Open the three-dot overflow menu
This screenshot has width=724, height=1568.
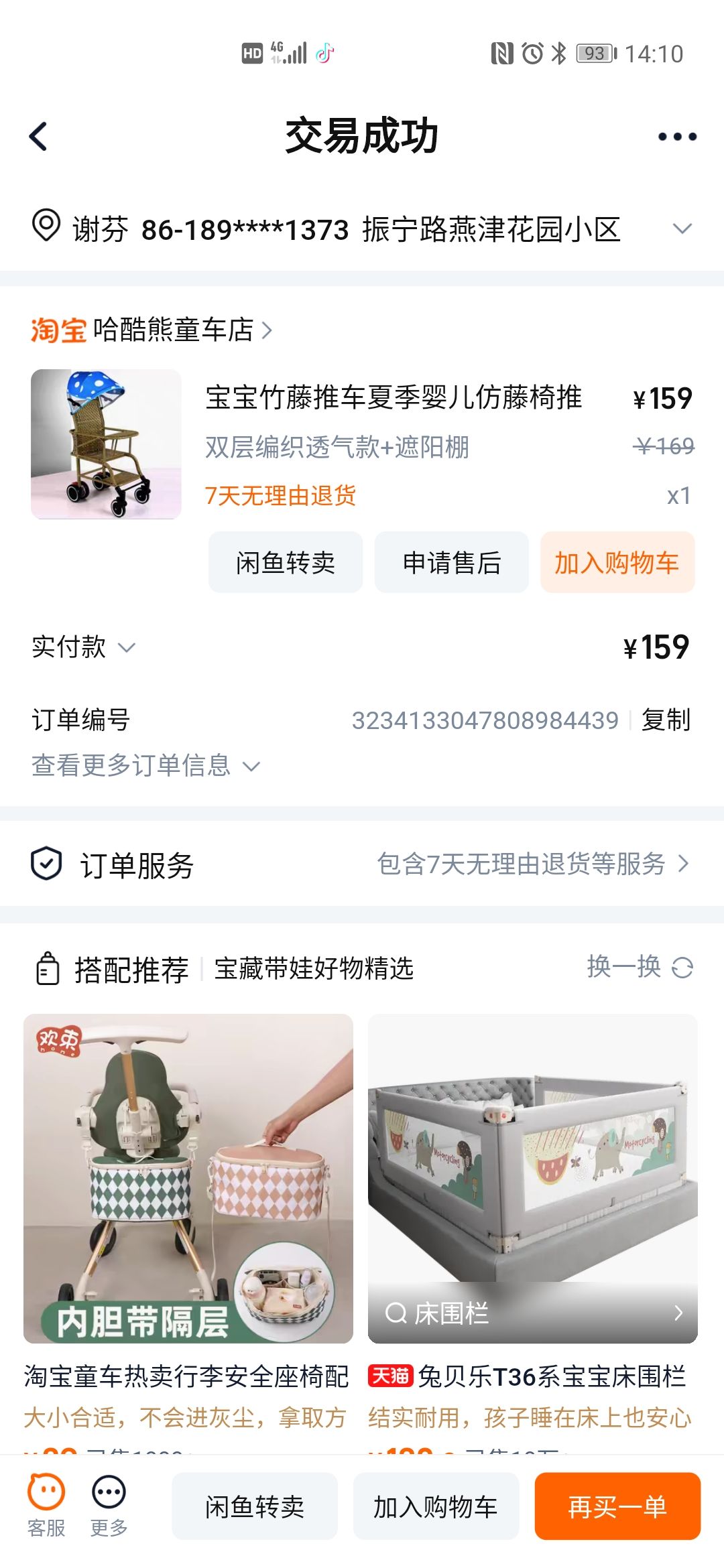[677, 137]
